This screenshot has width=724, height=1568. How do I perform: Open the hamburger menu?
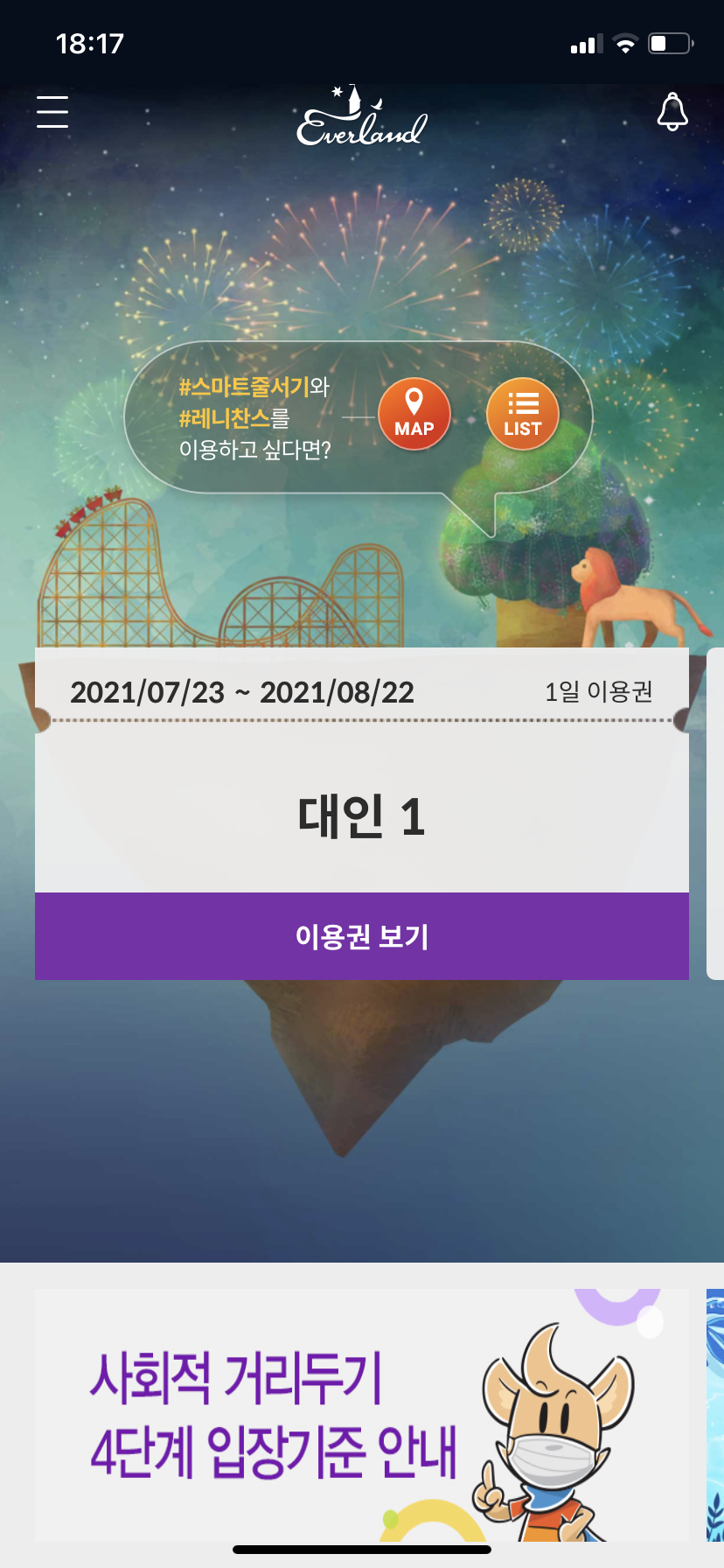(52, 112)
